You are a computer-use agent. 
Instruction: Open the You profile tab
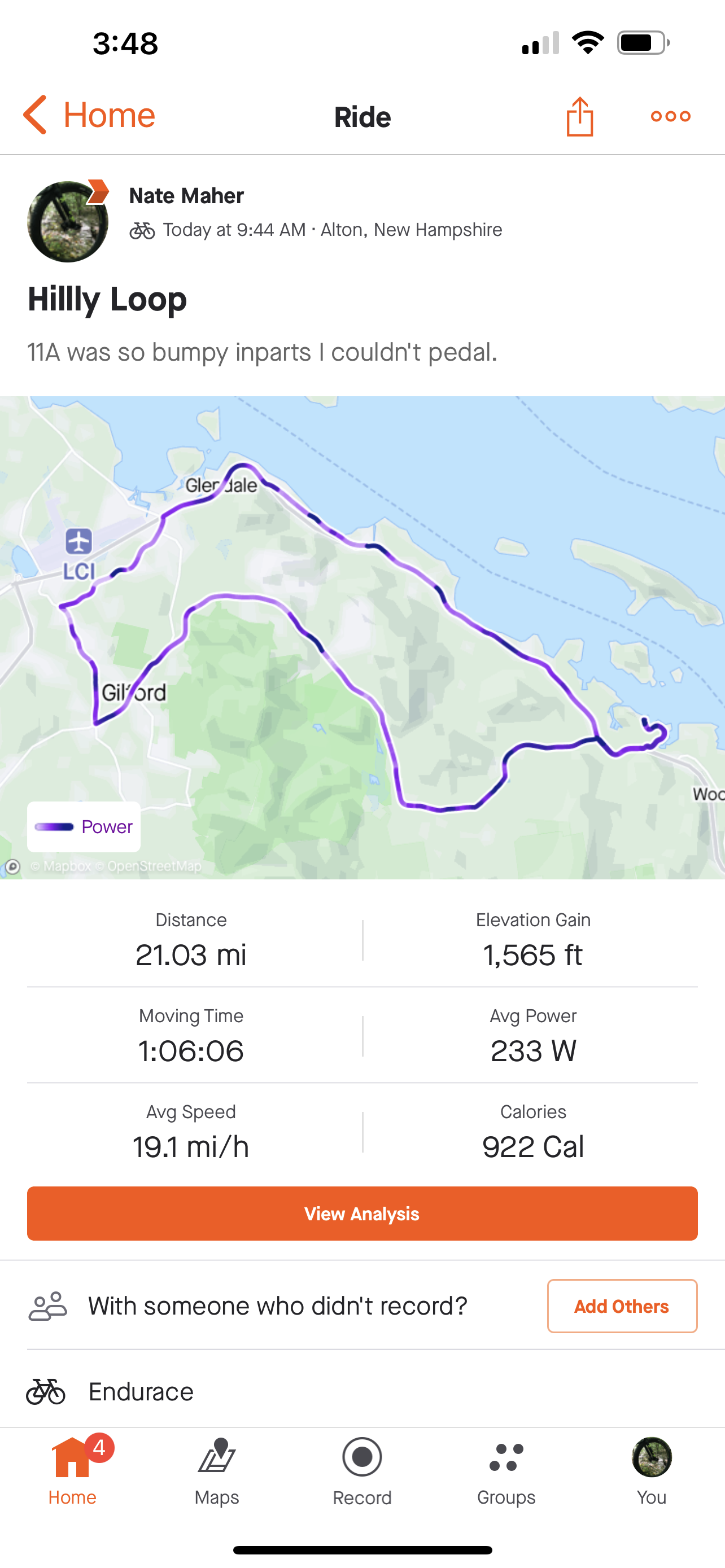pos(650,1470)
